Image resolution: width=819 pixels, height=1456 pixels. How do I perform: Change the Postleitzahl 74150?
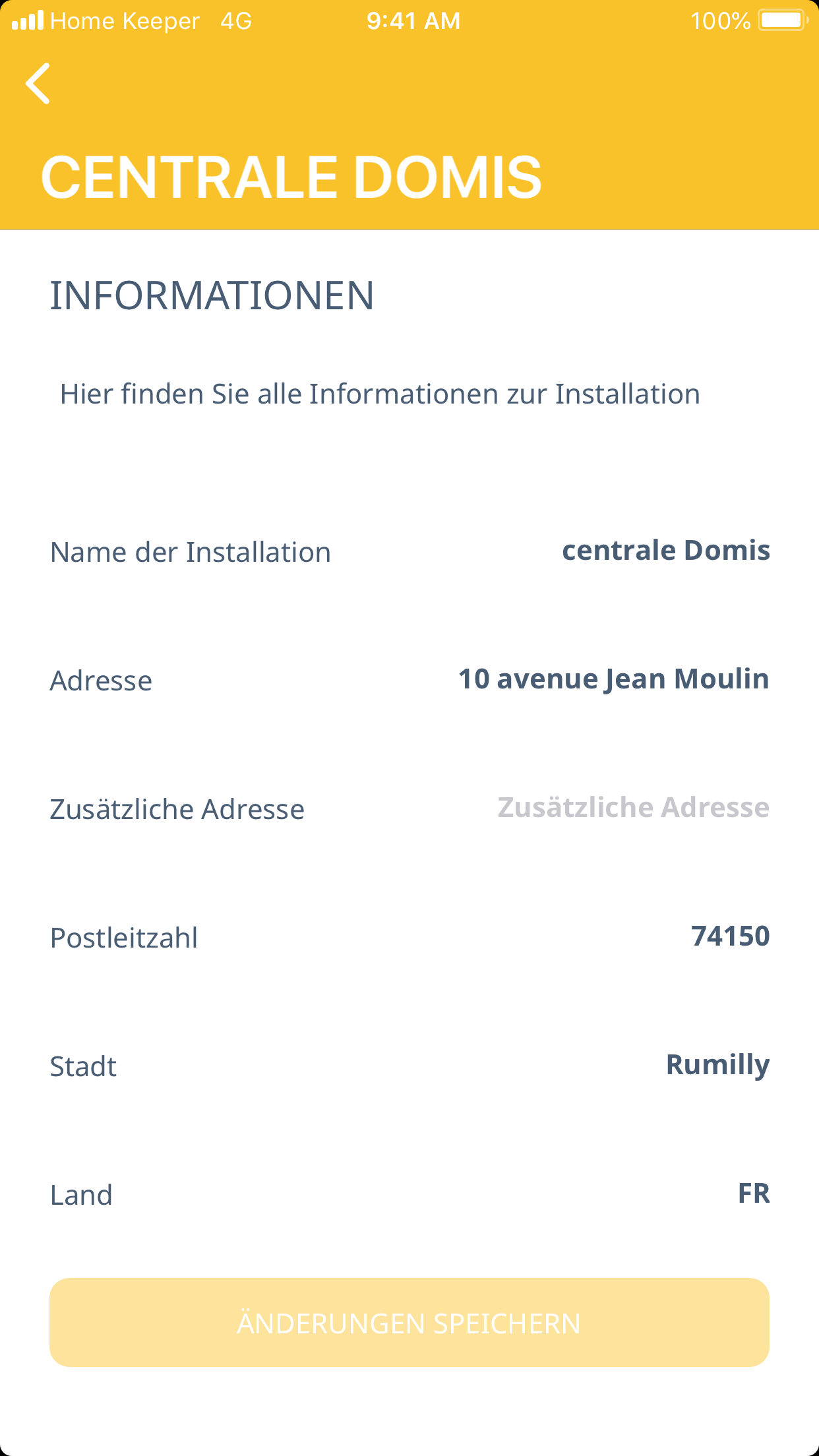(x=729, y=936)
